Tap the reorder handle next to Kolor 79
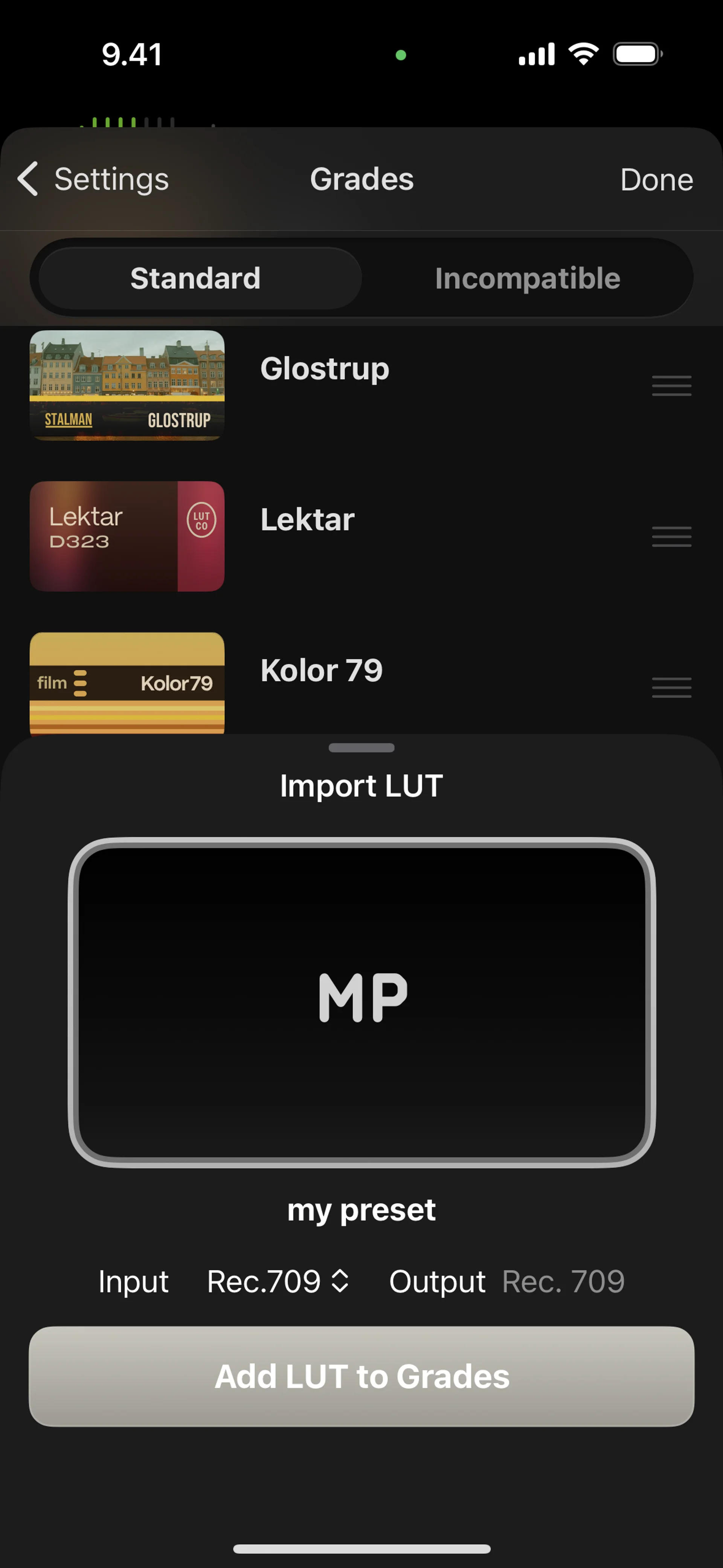This screenshot has height=1568, width=723. [671, 688]
